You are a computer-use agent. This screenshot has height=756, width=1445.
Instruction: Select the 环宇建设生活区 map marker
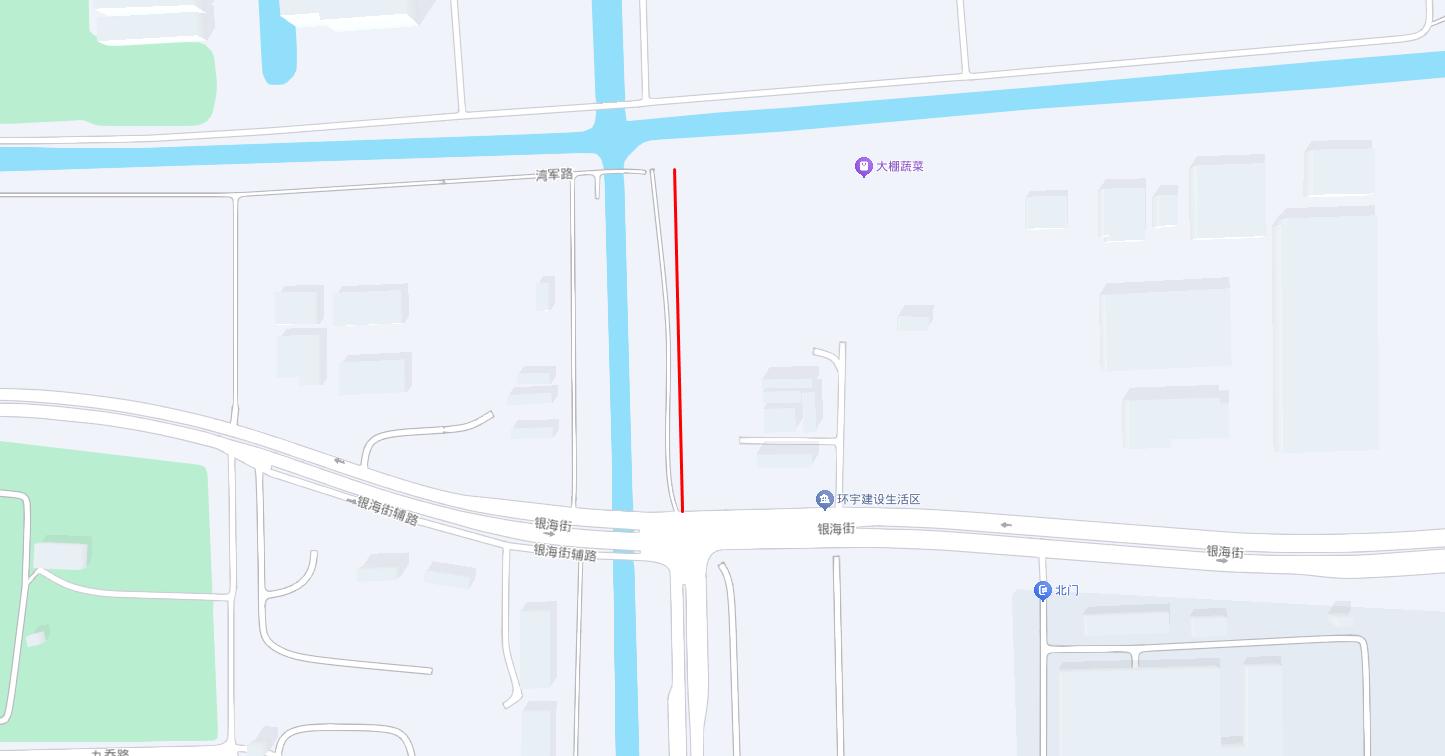pyautogui.click(x=824, y=499)
